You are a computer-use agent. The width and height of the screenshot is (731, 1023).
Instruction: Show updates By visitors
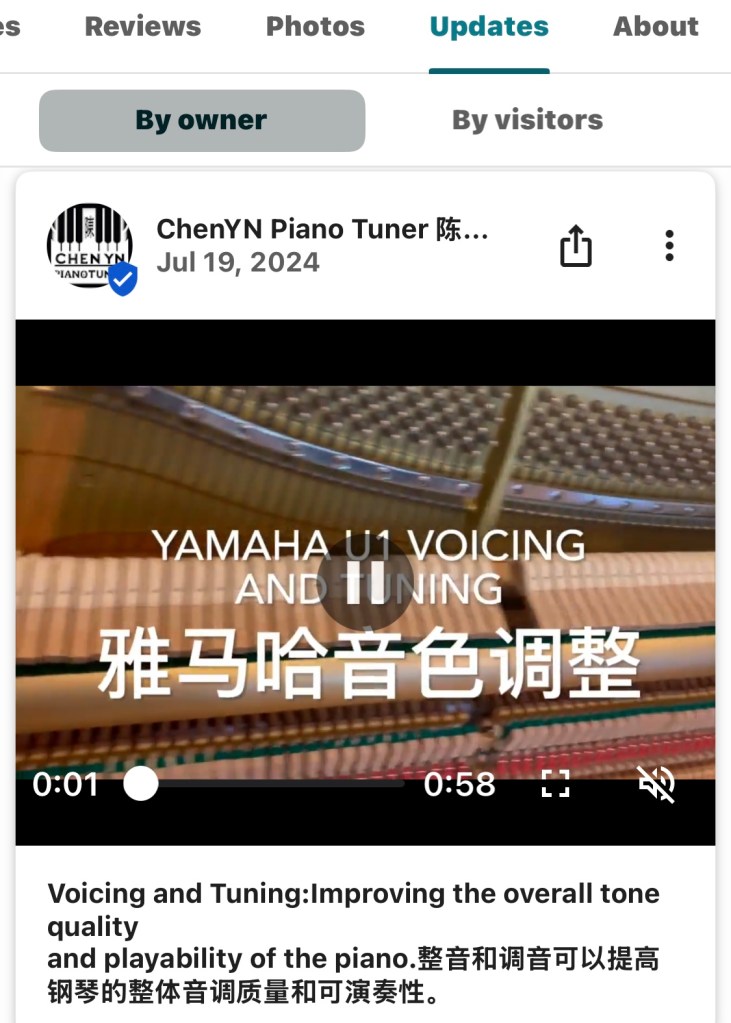click(x=527, y=121)
